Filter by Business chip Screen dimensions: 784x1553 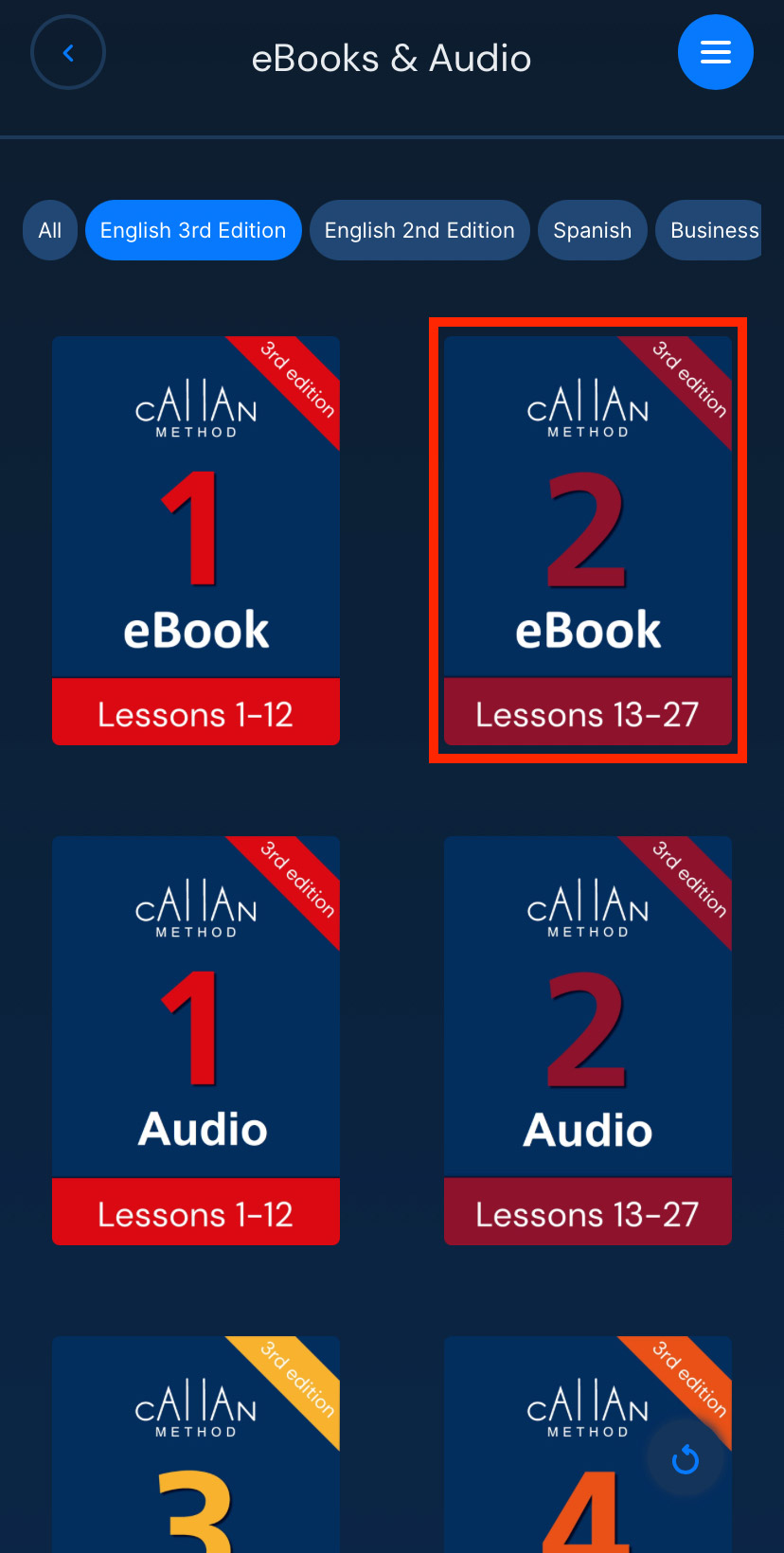712,230
